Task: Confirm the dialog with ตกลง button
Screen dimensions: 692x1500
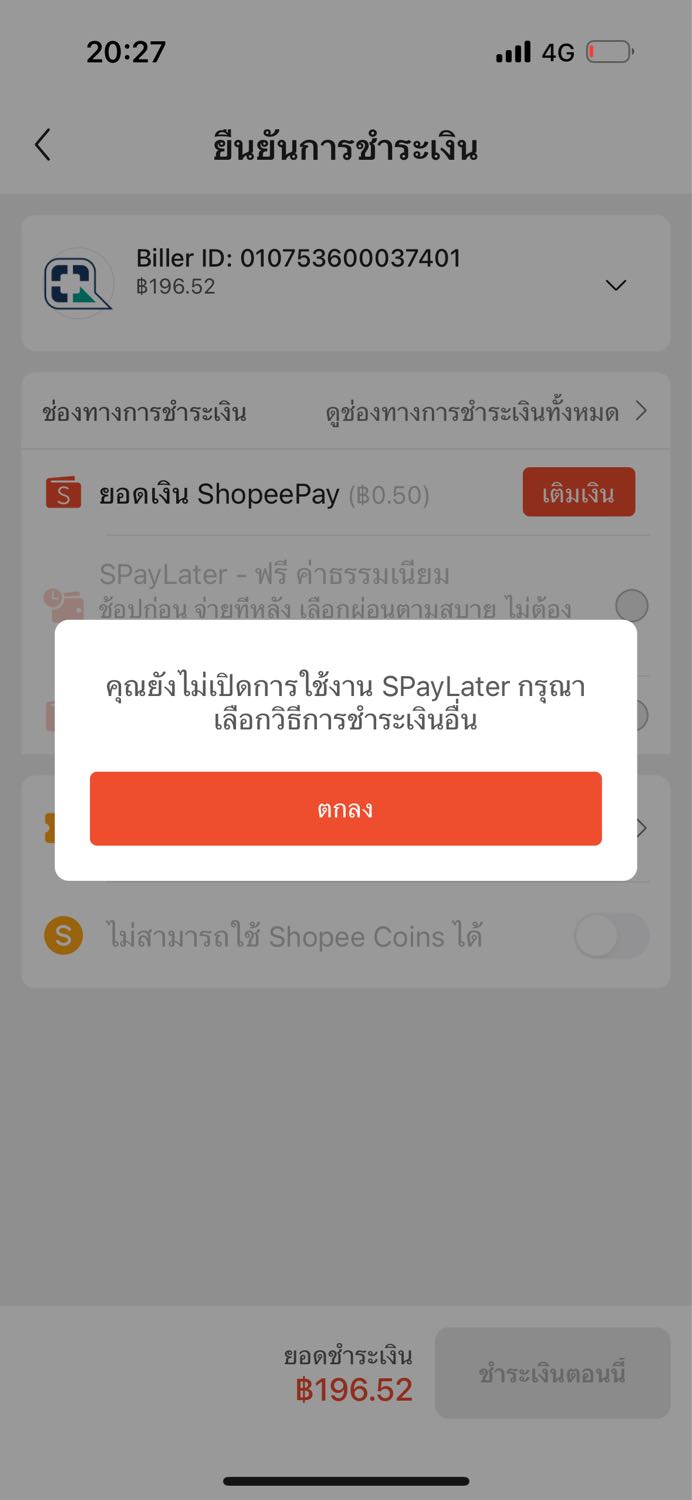Action: 345,808
